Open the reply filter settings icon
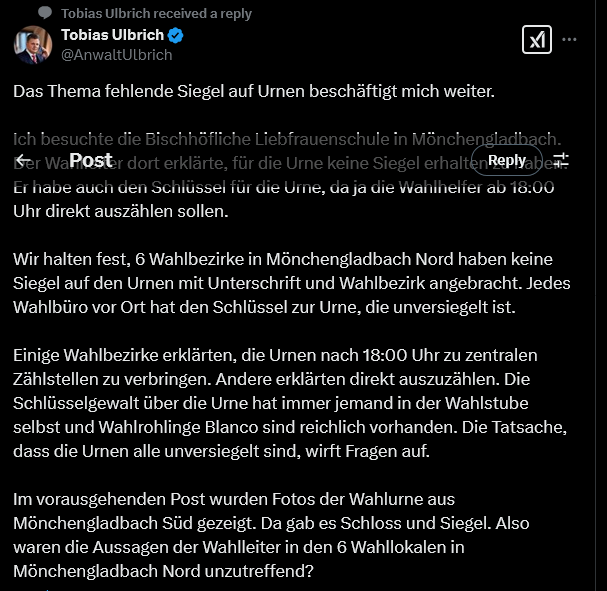This screenshot has width=607, height=591. pos(561,160)
